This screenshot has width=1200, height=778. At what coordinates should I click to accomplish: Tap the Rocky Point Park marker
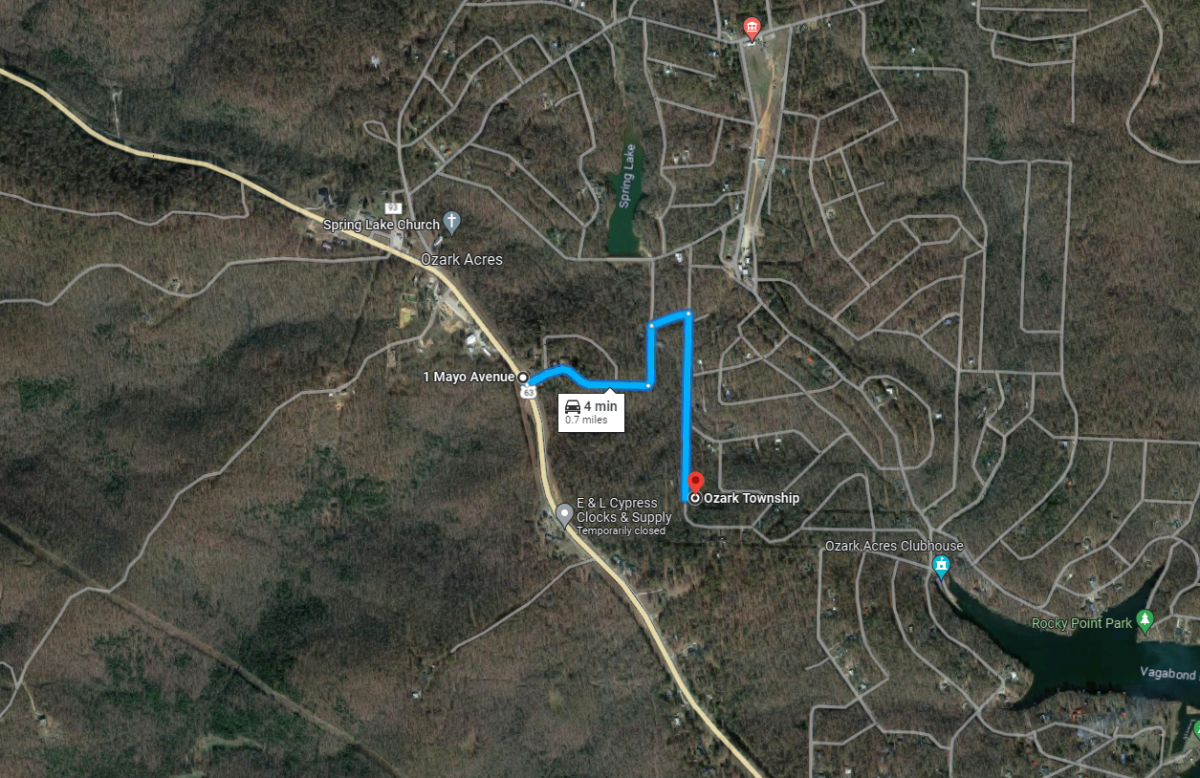point(1145,619)
